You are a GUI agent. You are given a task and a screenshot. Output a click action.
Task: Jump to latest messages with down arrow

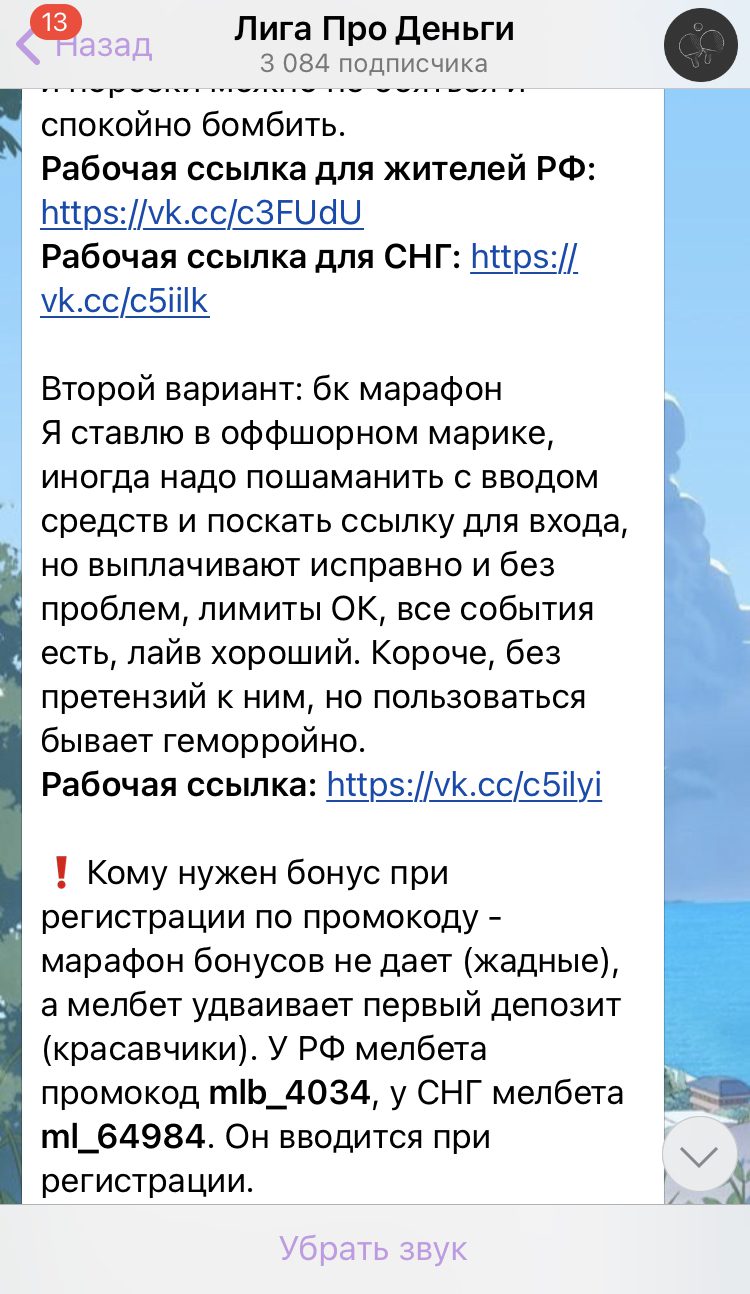[x=700, y=1154]
